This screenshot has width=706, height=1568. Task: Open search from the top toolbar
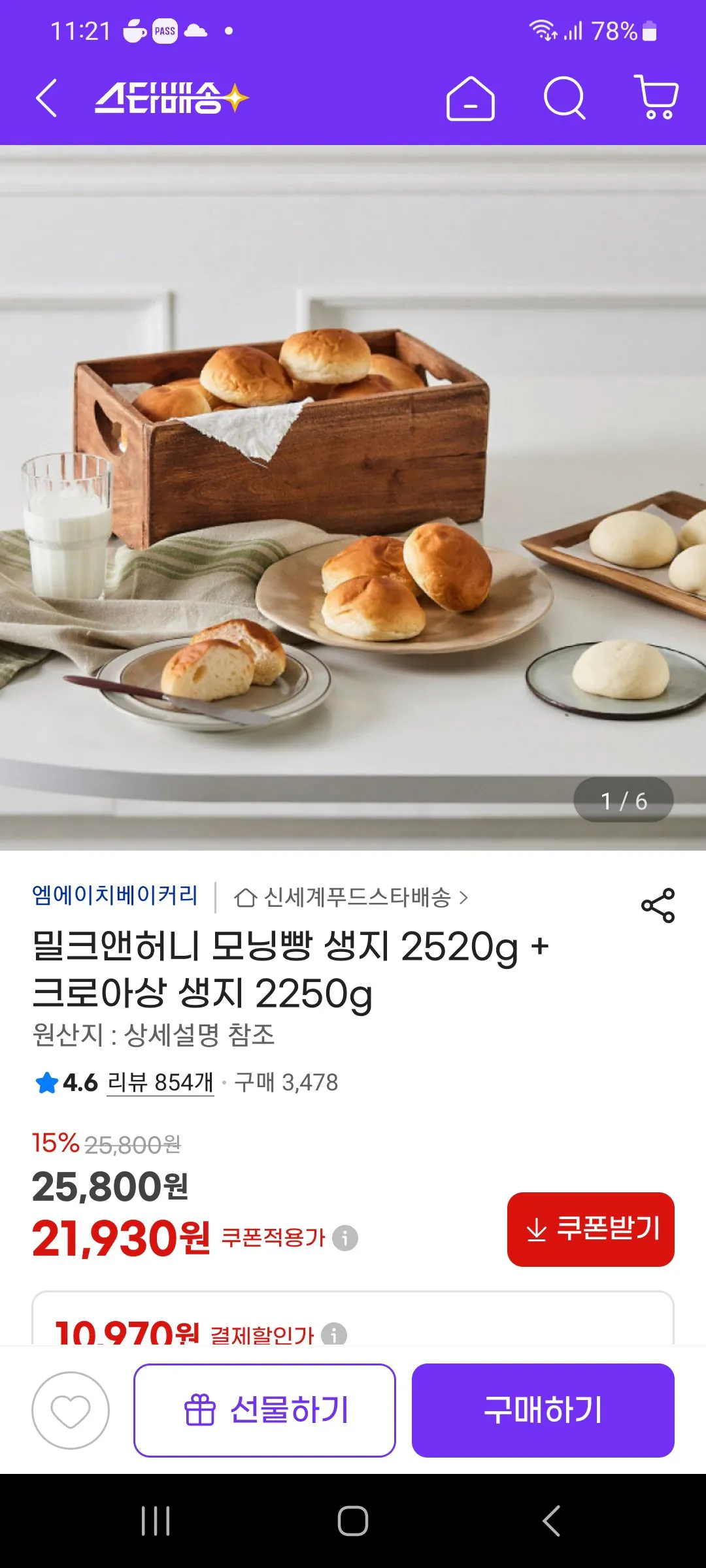pos(566,101)
